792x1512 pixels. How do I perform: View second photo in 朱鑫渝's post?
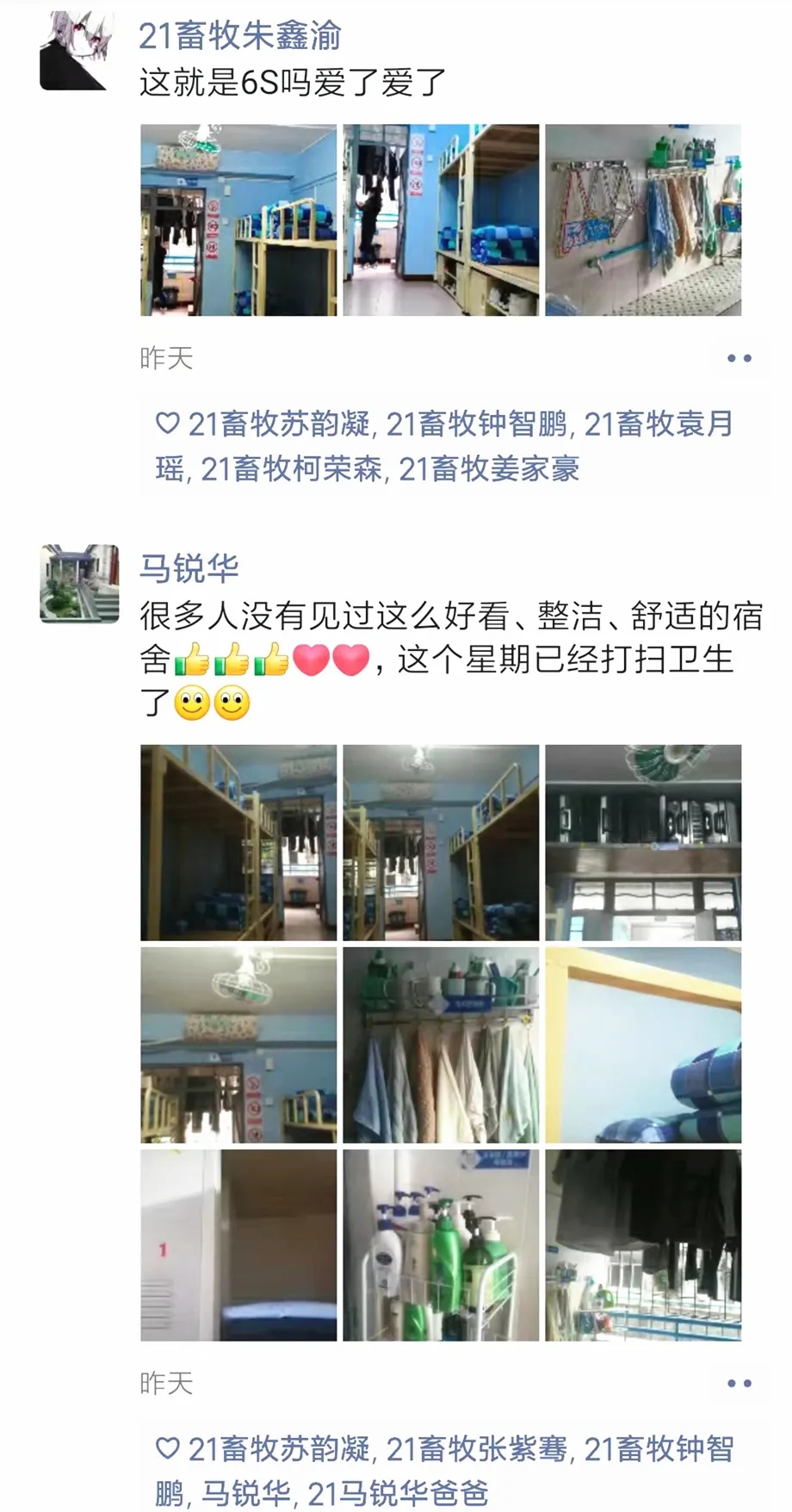[x=441, y=220]
